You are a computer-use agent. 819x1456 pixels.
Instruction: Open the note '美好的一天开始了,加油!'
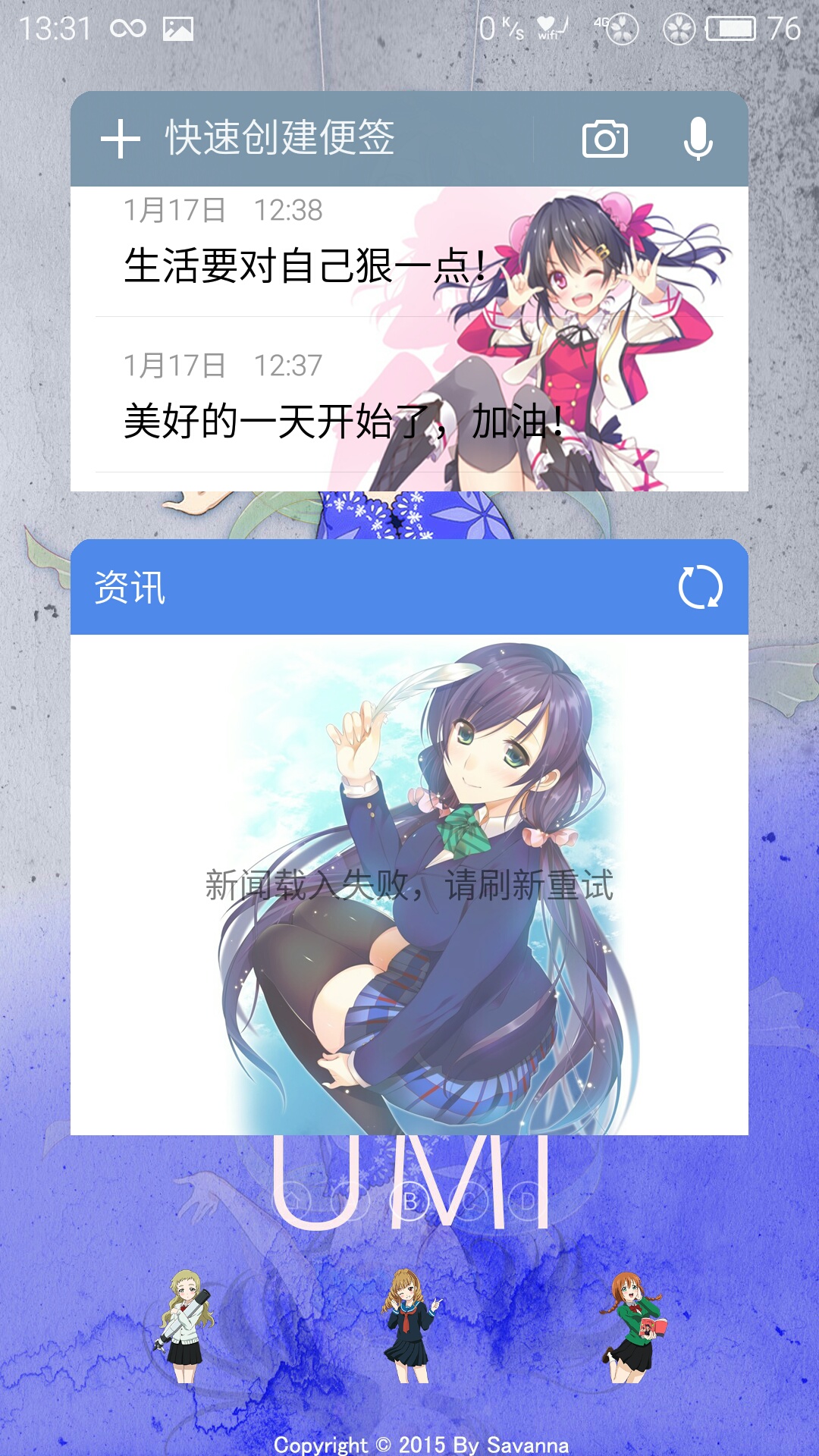(x=409, y=395)
